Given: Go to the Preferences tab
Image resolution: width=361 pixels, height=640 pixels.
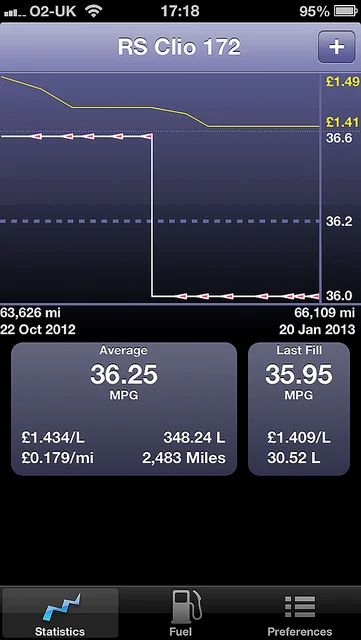Looking at the screenshot, I should click(300, 613).
